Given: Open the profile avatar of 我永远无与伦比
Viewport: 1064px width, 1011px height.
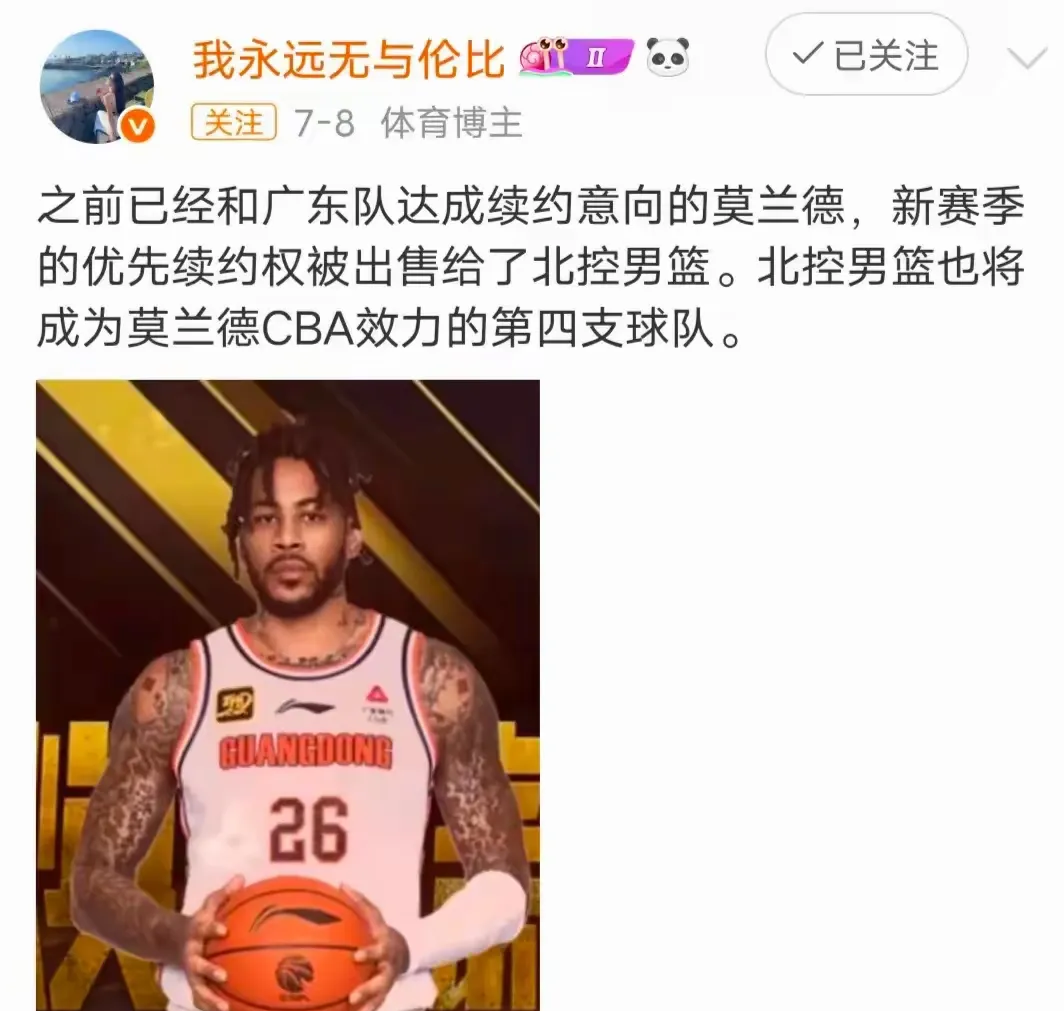Looking at the screenshot, I should [x=96, y=86].
